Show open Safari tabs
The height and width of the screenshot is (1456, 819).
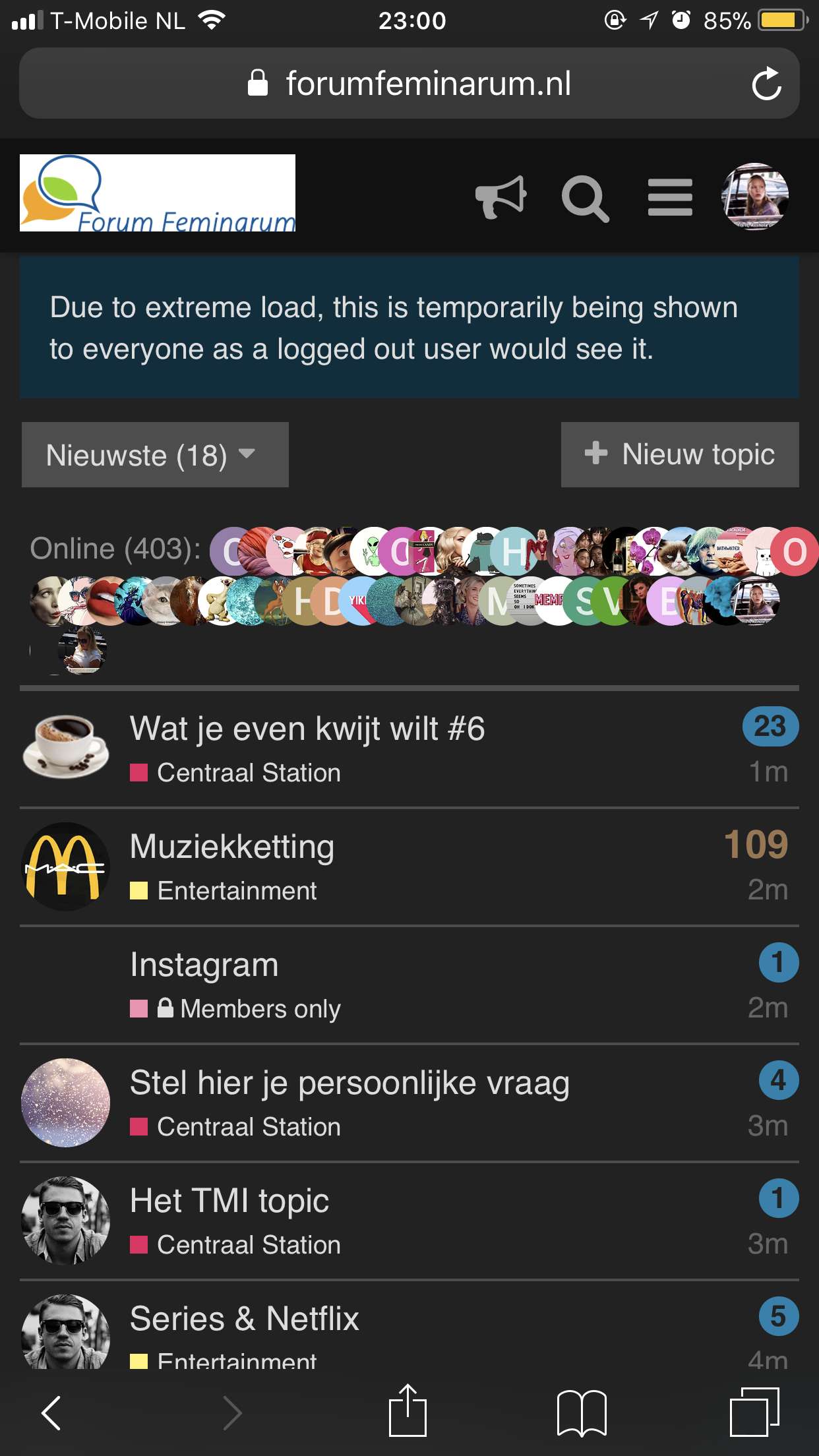[x=754, y=1412]
